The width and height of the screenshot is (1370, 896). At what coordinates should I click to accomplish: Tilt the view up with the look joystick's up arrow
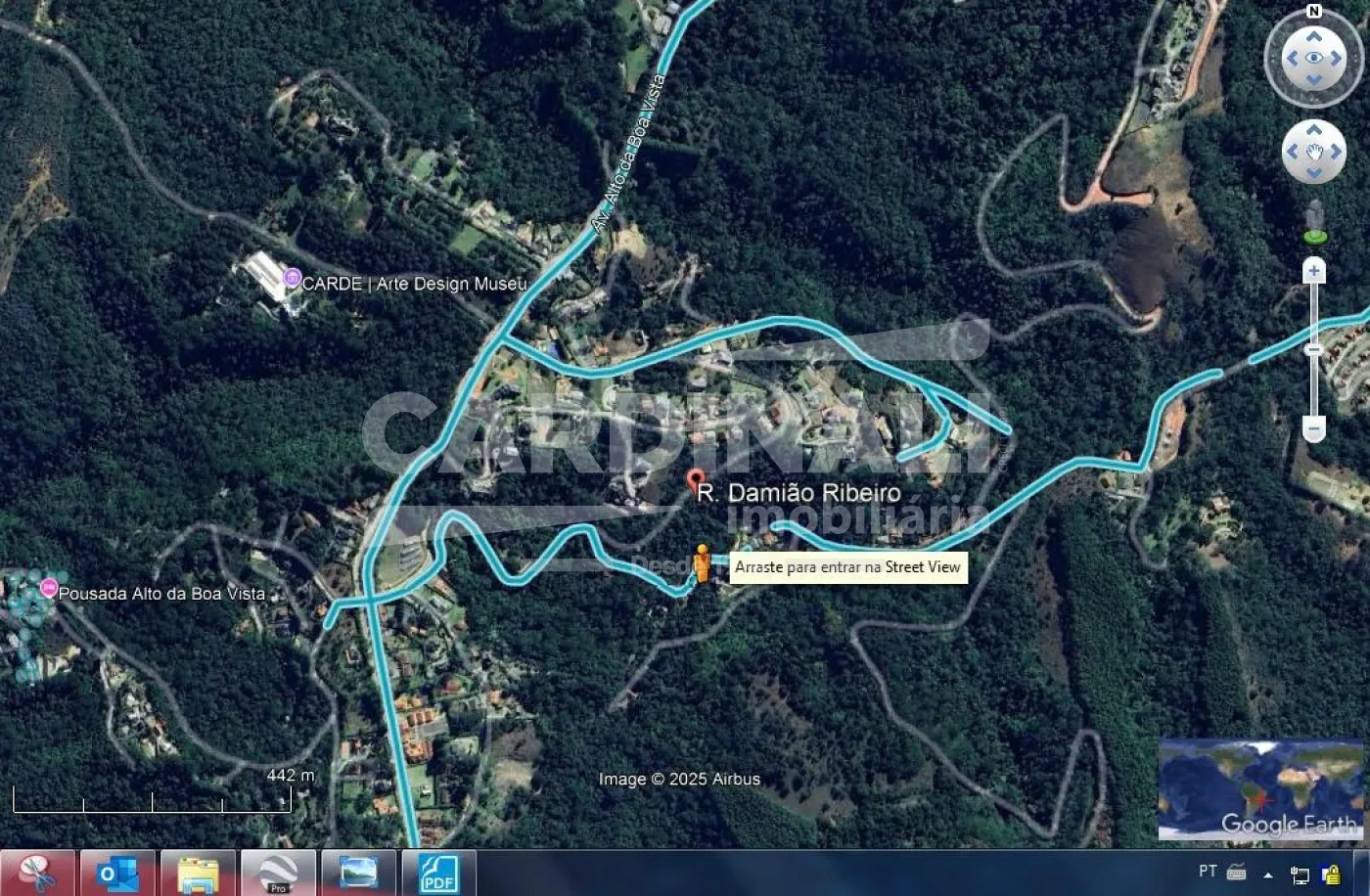[x=1313, y=36]
